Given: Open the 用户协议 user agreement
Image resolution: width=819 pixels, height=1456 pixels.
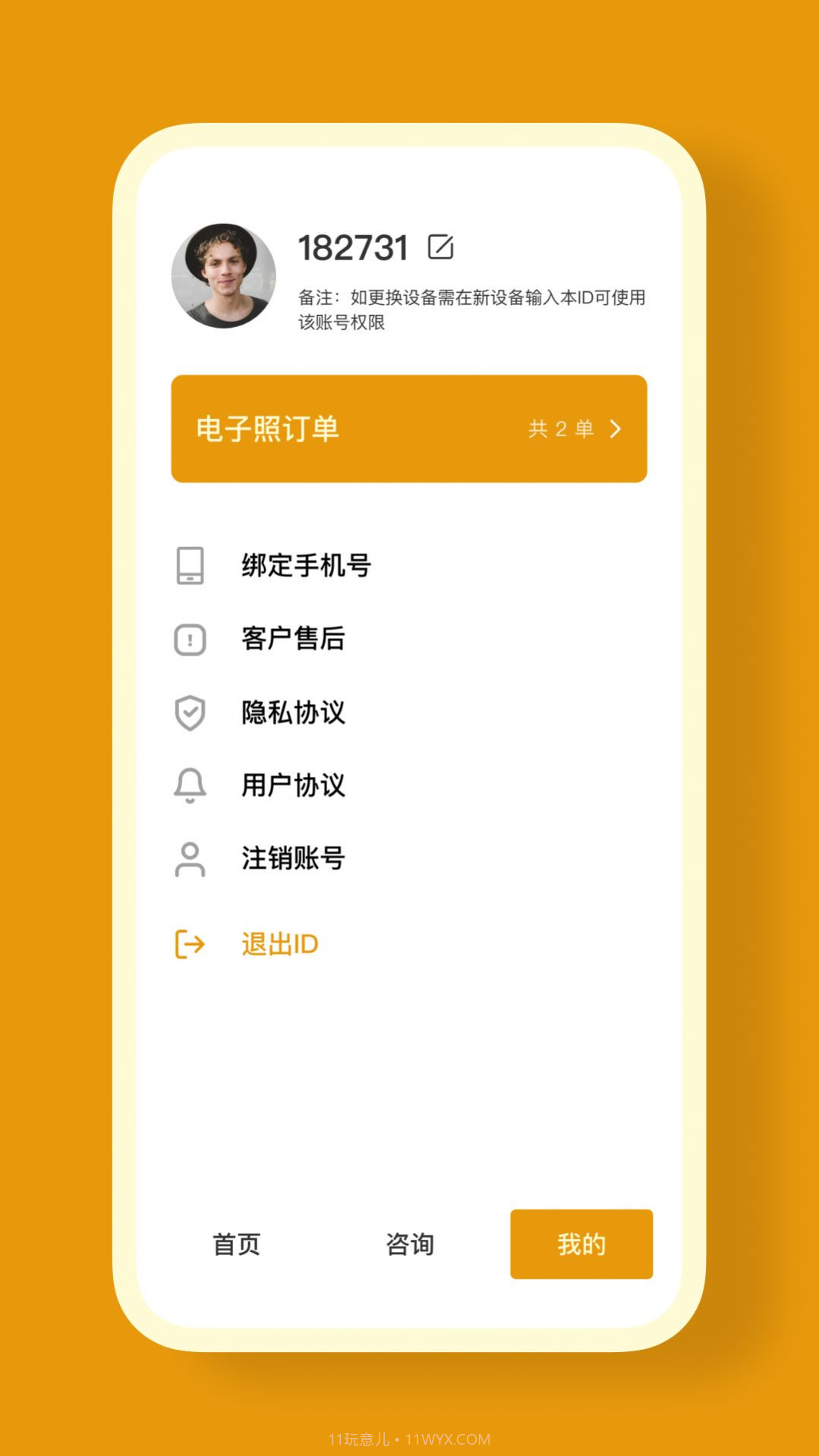Looking at the screenshot, I should [291, 785].
